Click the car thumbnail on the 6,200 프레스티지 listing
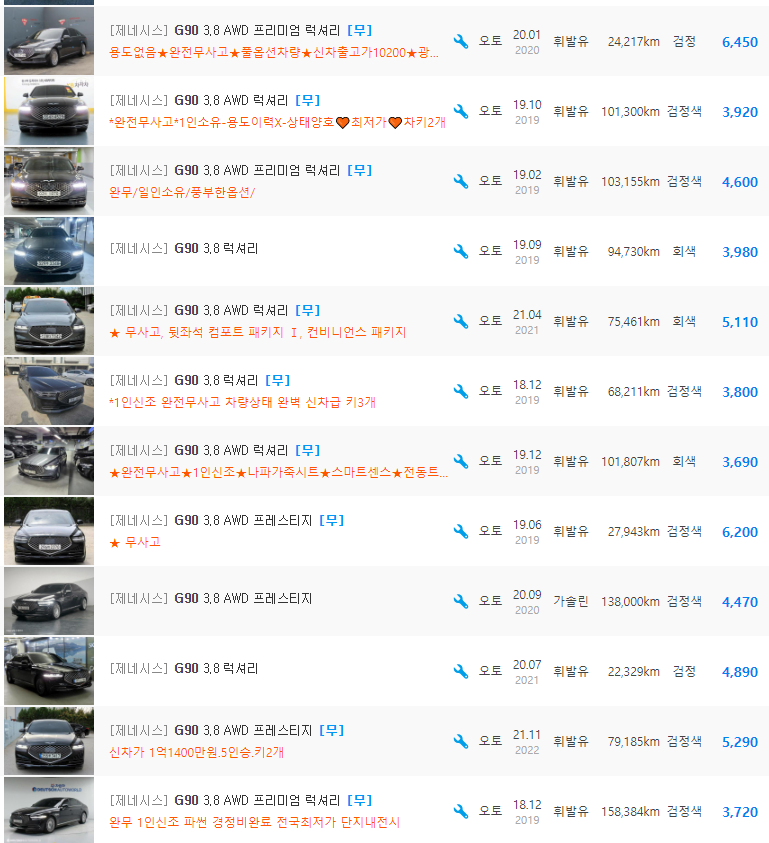 click(x=48, y=531)
